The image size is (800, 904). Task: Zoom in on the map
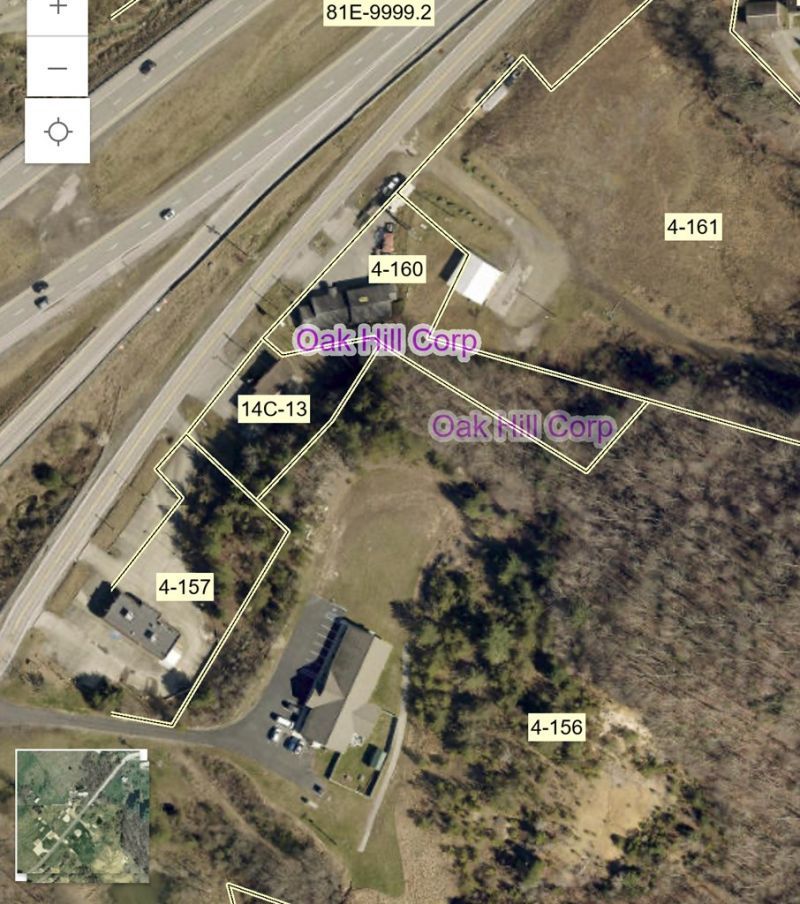click(x=57, y=10)
